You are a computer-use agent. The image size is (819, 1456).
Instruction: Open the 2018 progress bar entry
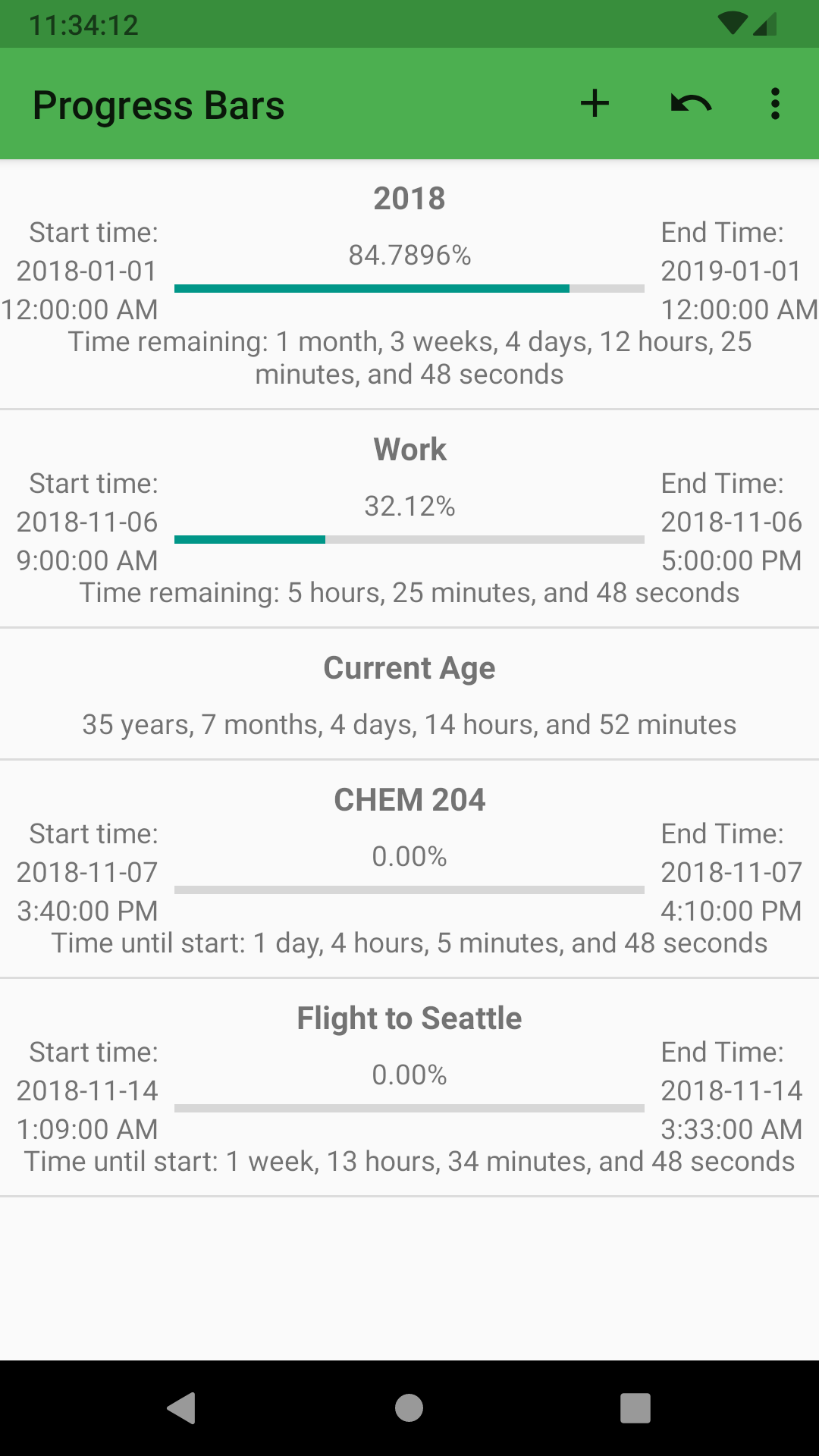[409, 284]
